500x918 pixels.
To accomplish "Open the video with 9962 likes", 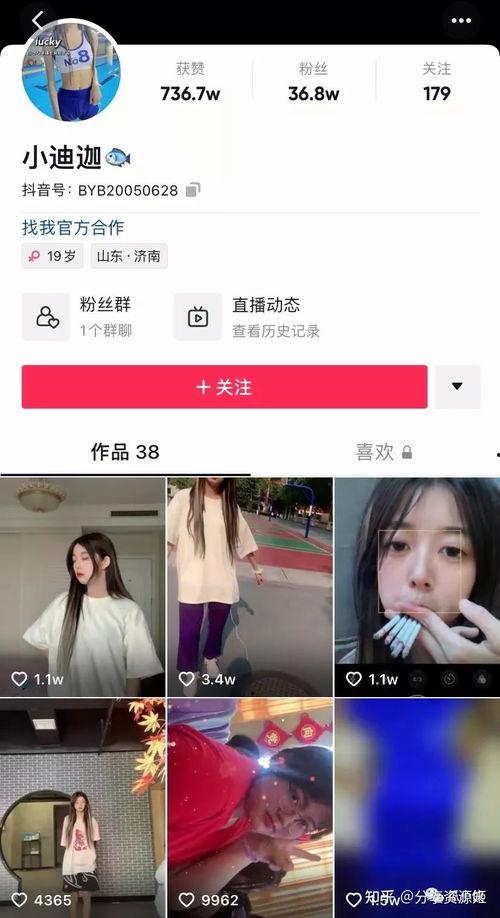I will 250,808.
